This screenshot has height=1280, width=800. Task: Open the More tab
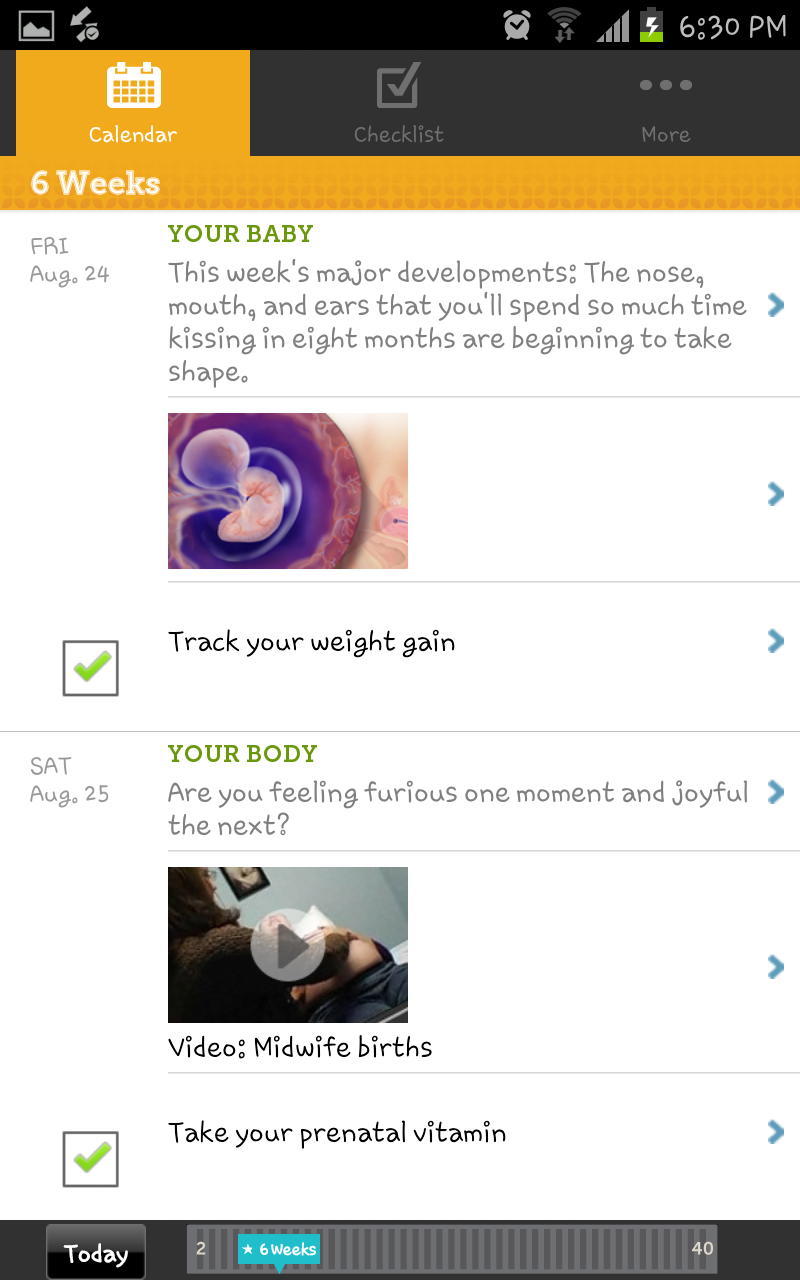click(x=666, y=103)
